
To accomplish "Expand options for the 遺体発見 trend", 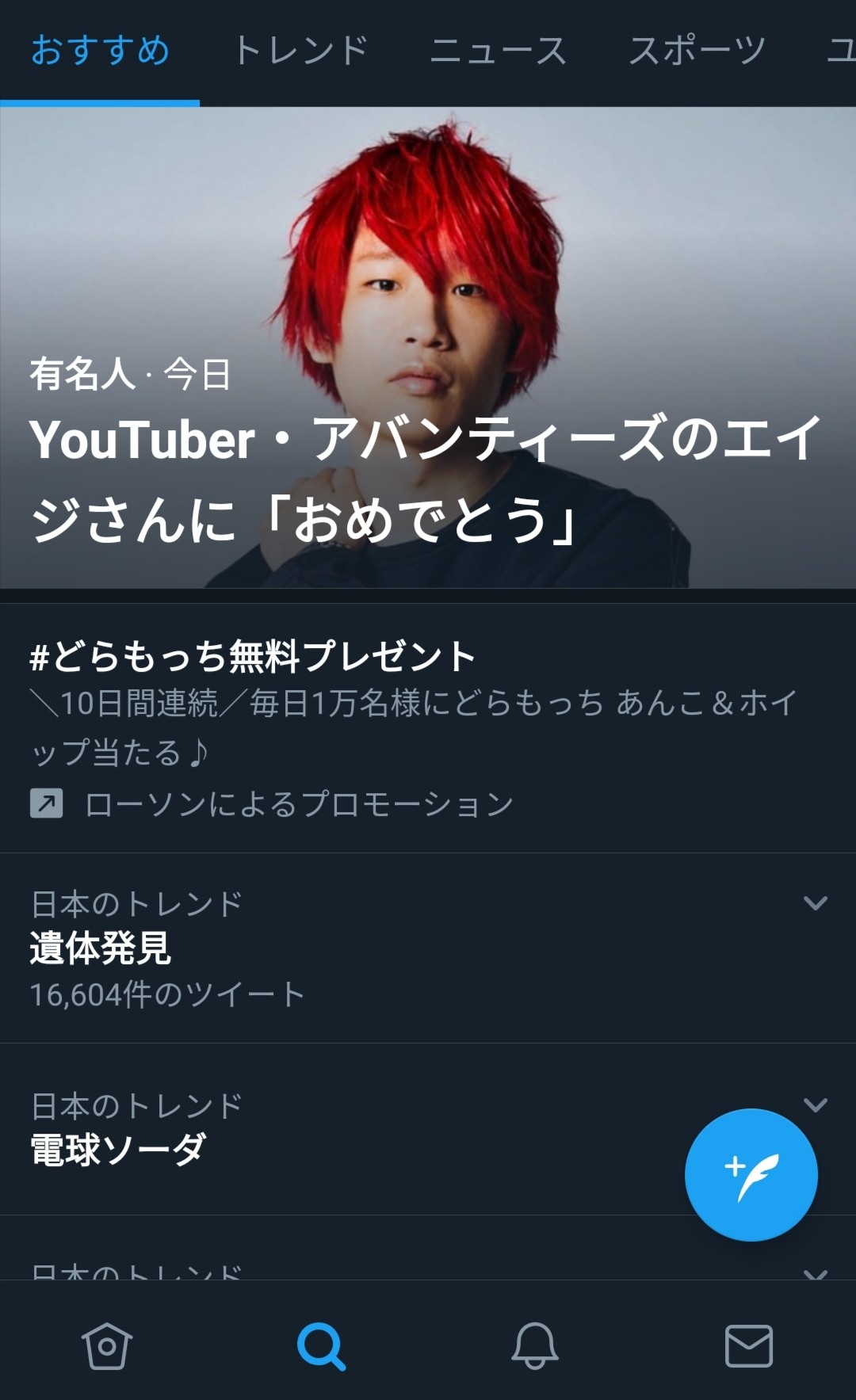I will coord(816,903).
